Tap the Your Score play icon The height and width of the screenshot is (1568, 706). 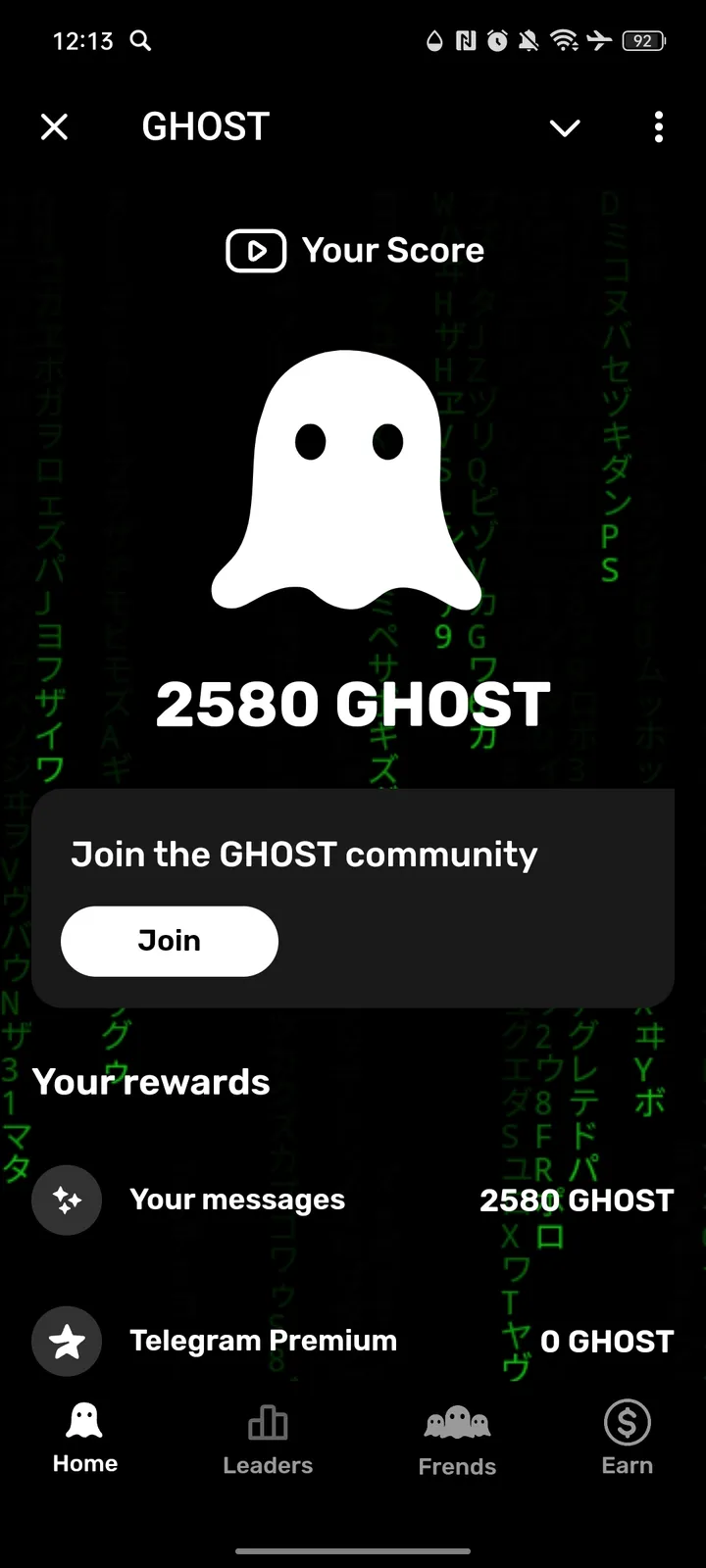point(255,251)
